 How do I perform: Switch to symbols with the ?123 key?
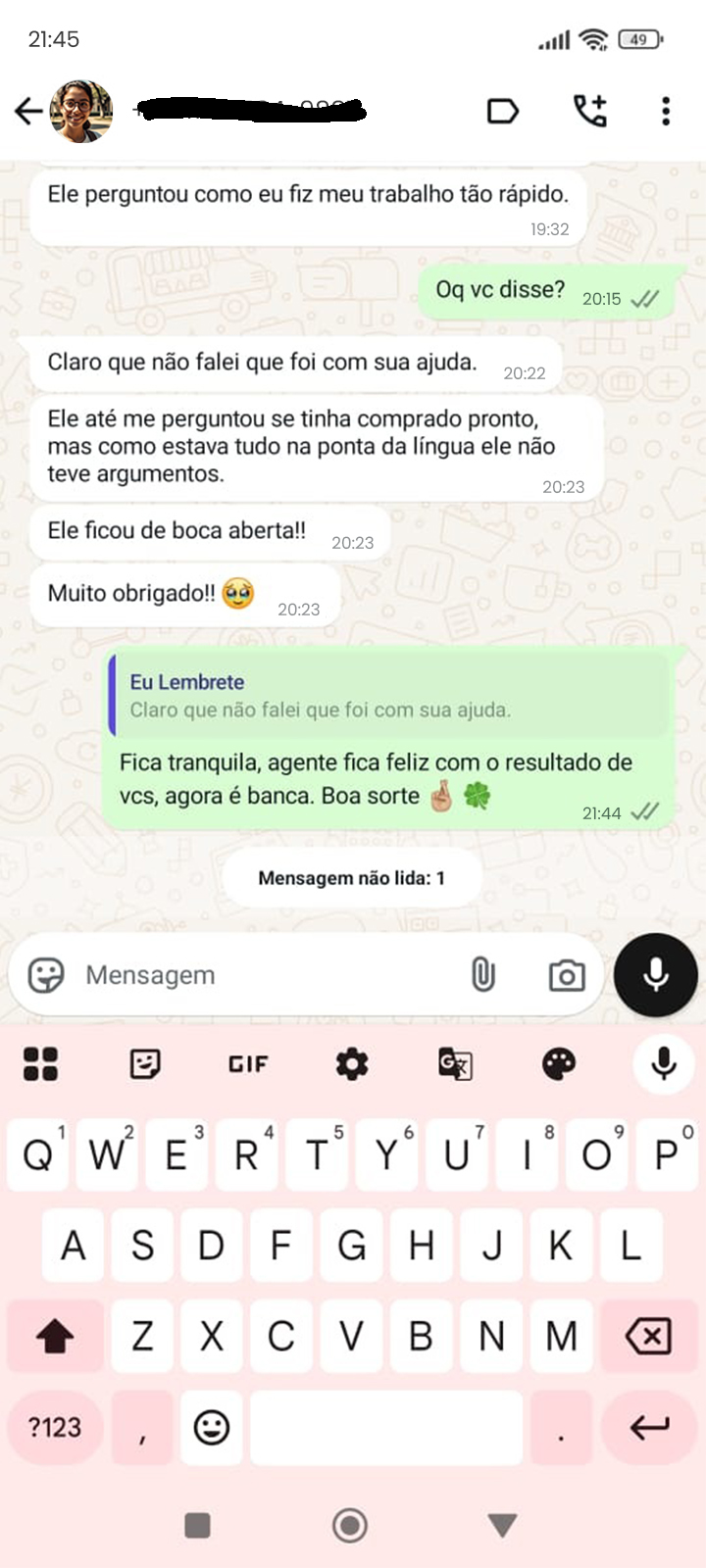click(x=54, y=1429)
